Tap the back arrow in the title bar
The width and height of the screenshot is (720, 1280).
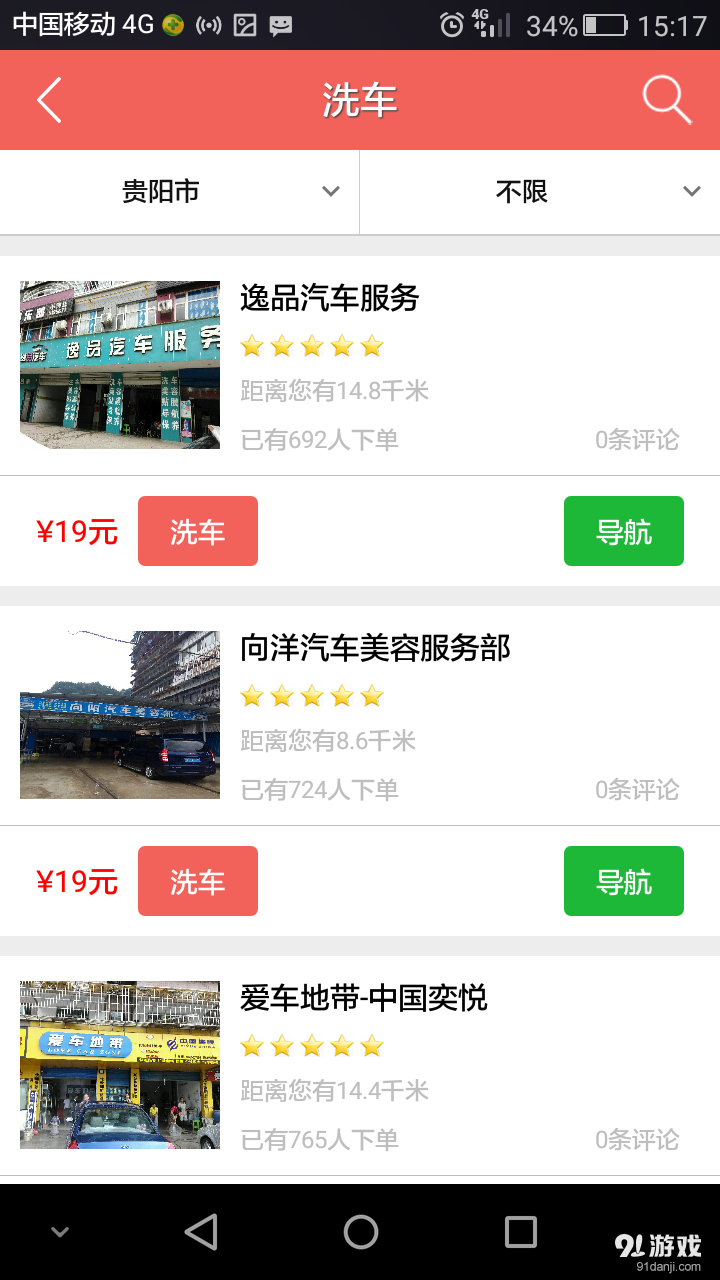48,100
